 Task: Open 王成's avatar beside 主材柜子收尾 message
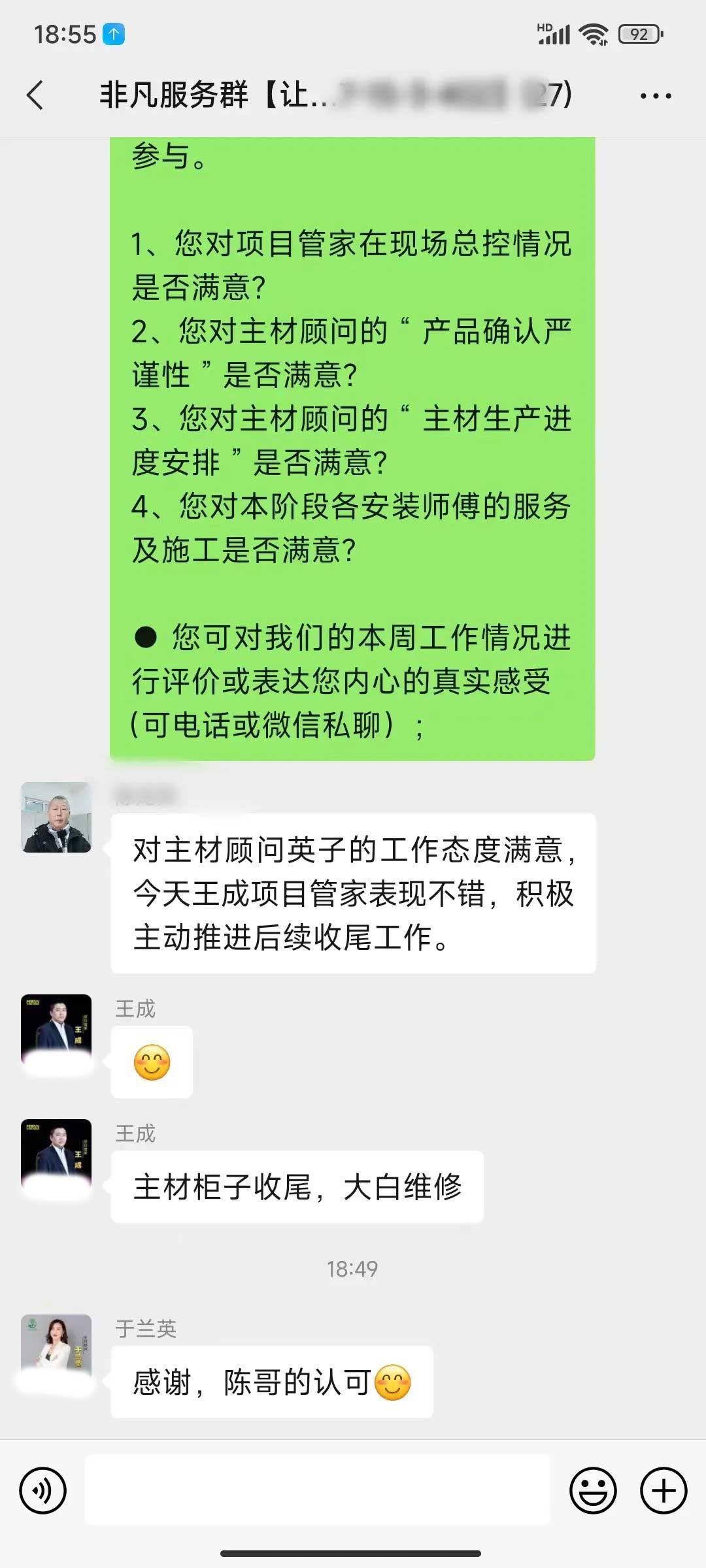click(56, 1154)
